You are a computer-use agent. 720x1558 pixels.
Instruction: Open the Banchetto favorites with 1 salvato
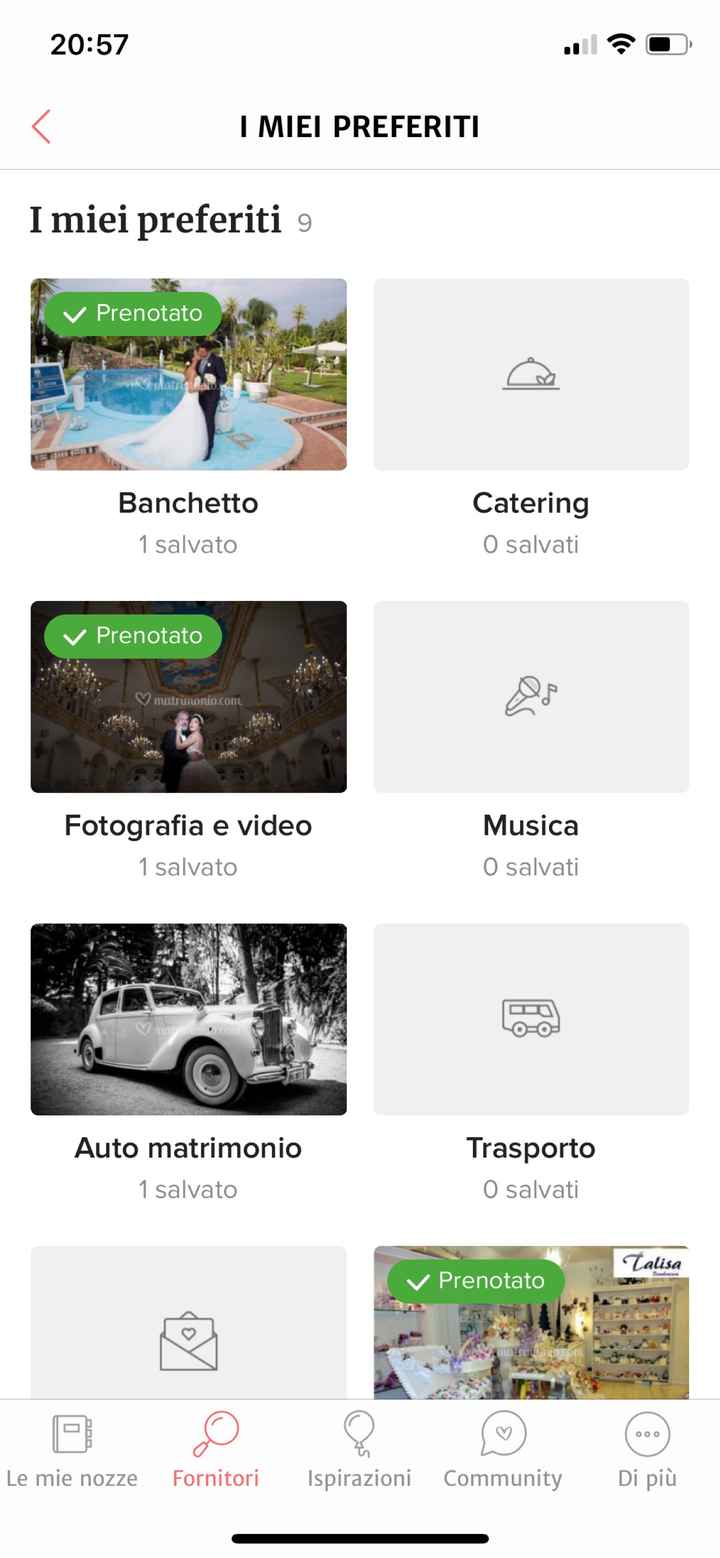click(x=188, y=420)
